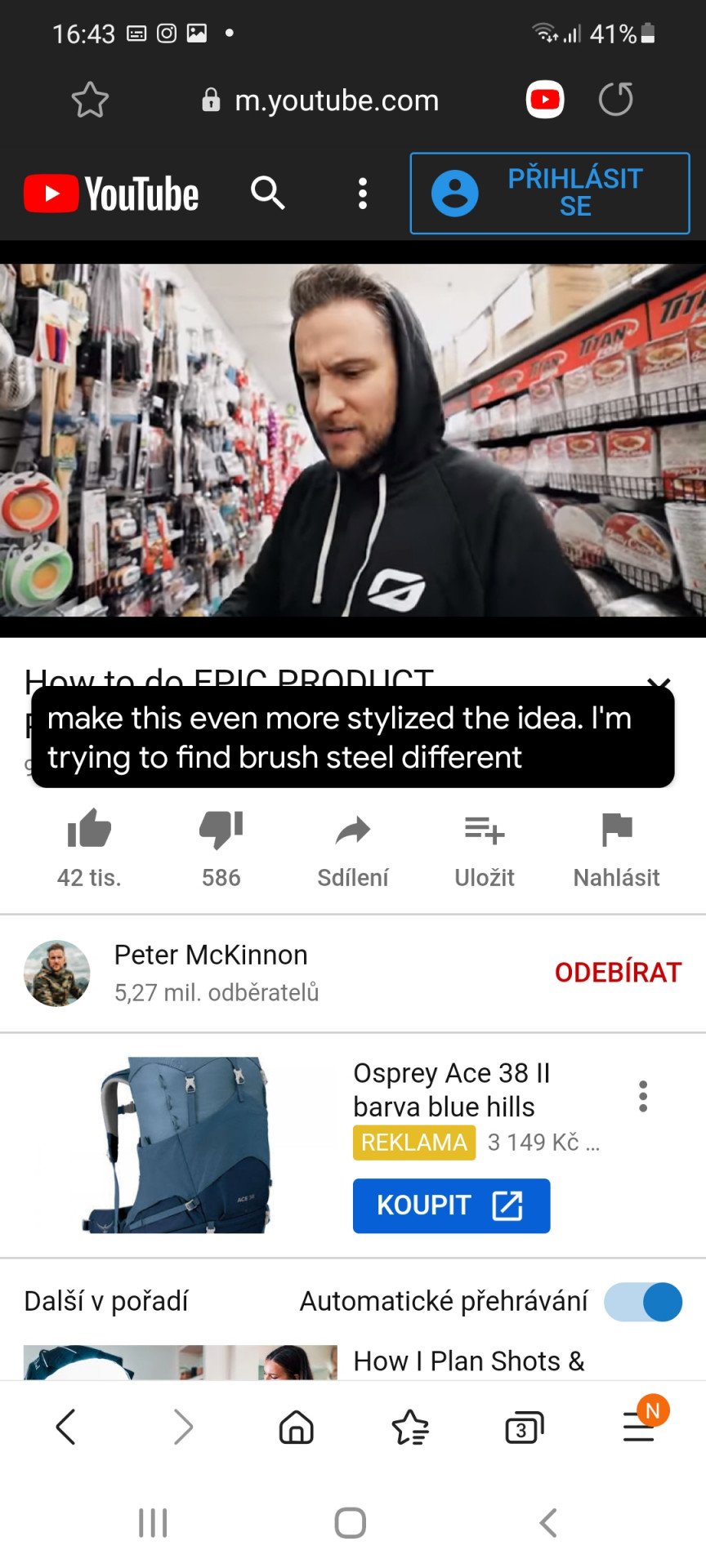Image resolution: width=706 pixels, height=1568 pixels.
Task: Bookmark this page with the star icon
Action: click(90, 100)
